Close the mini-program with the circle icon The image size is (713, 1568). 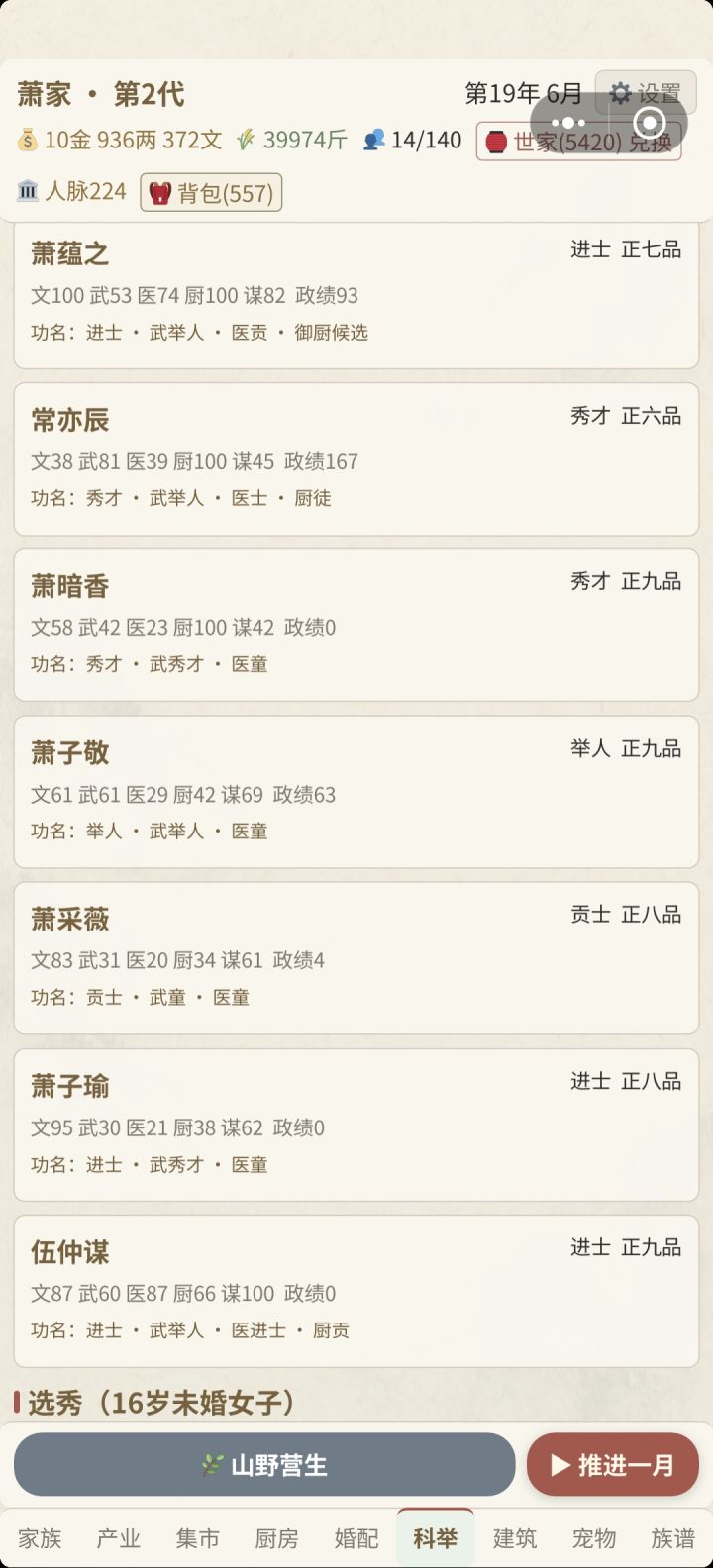650,123
